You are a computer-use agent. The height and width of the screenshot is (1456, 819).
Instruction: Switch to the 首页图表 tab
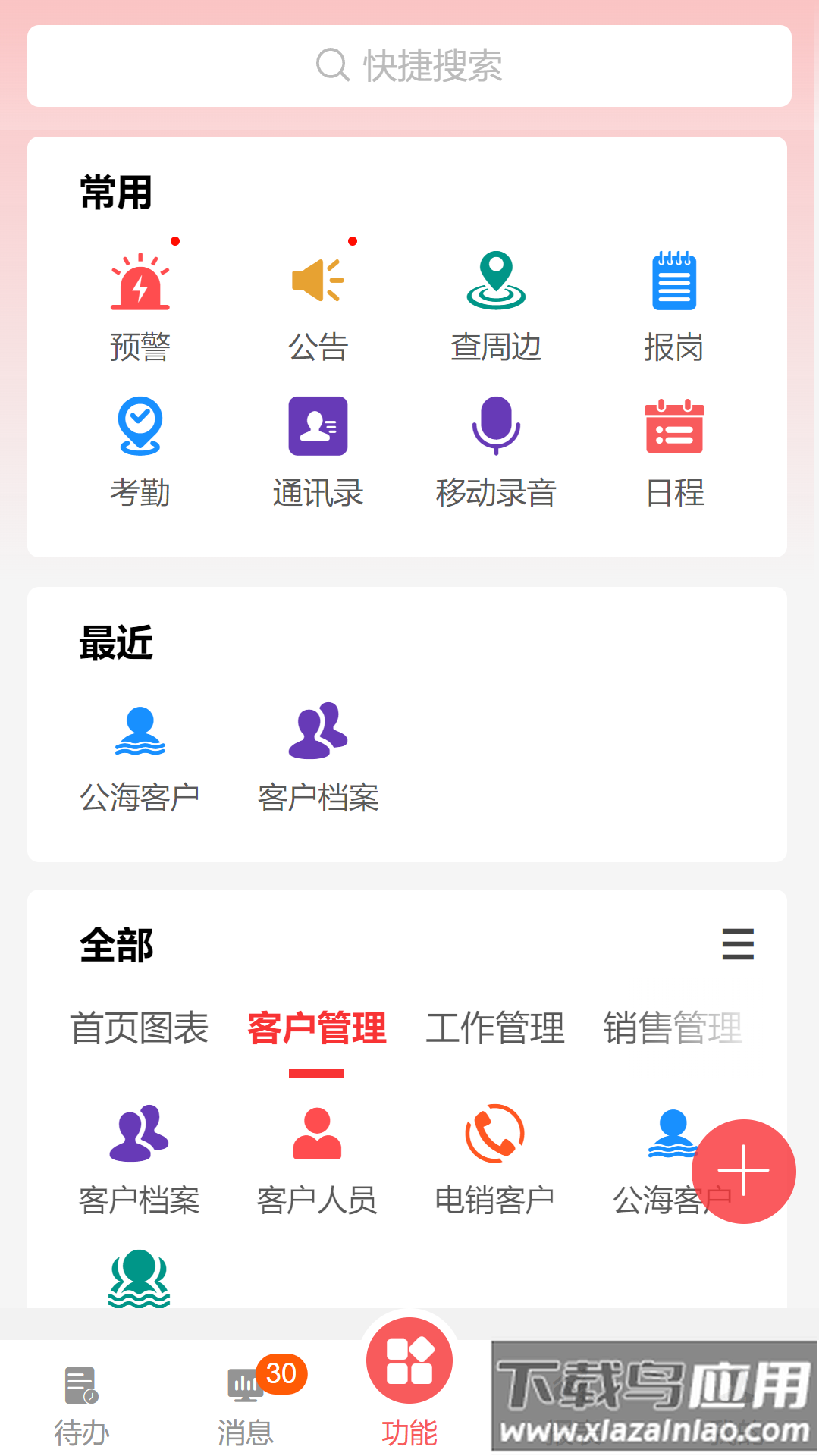140,1029
